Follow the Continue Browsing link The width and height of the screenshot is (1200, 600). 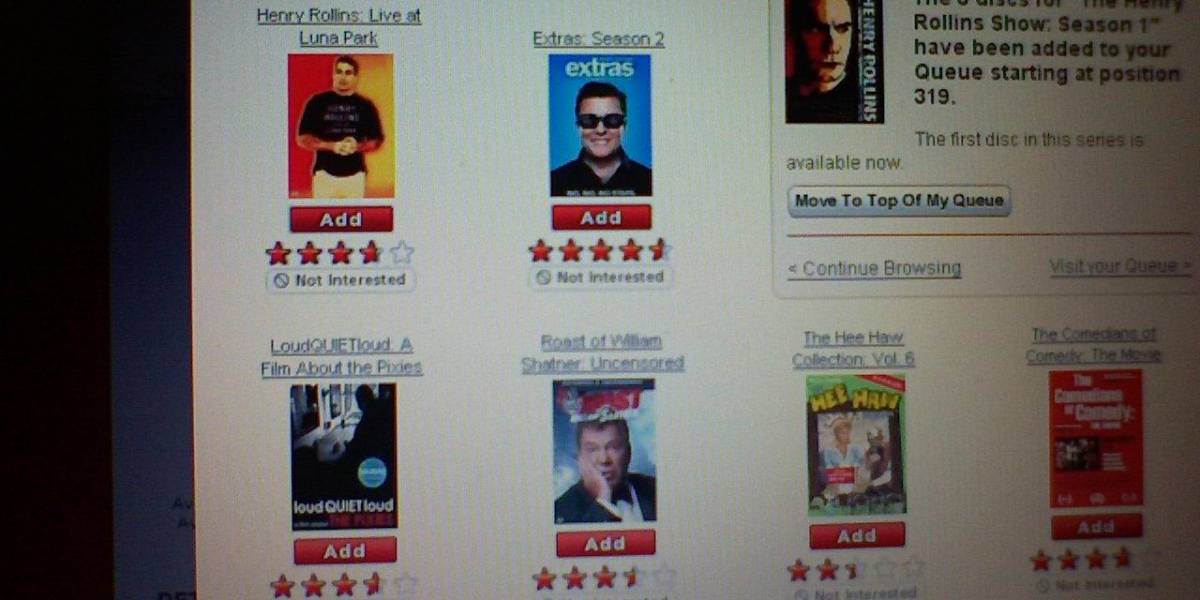874,268
